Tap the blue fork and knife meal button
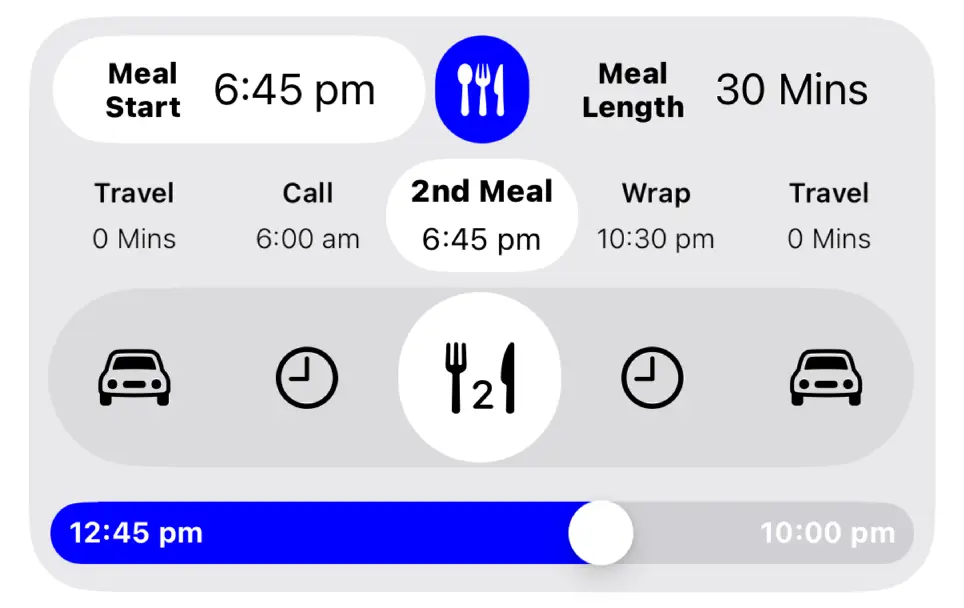Image resolution: width=964 pixels, height=608 pixels. pyautogui.click(x=482, y=90)
